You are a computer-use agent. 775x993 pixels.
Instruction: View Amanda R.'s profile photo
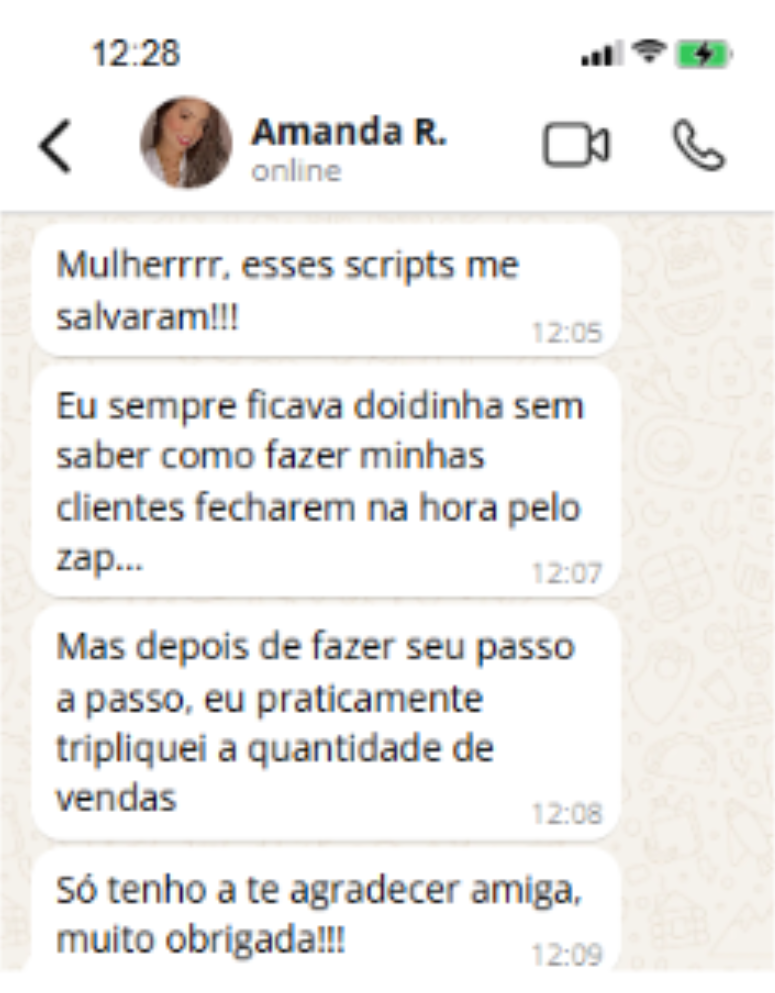tap(186, 143)
